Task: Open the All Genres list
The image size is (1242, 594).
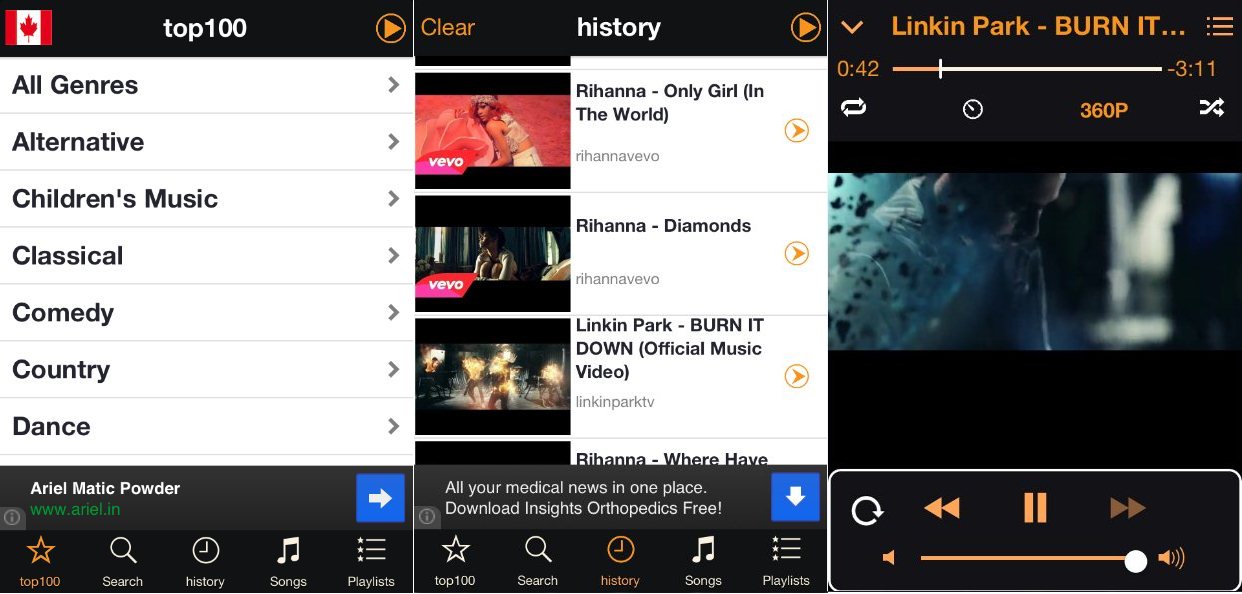Action: [x=206, y=85]
